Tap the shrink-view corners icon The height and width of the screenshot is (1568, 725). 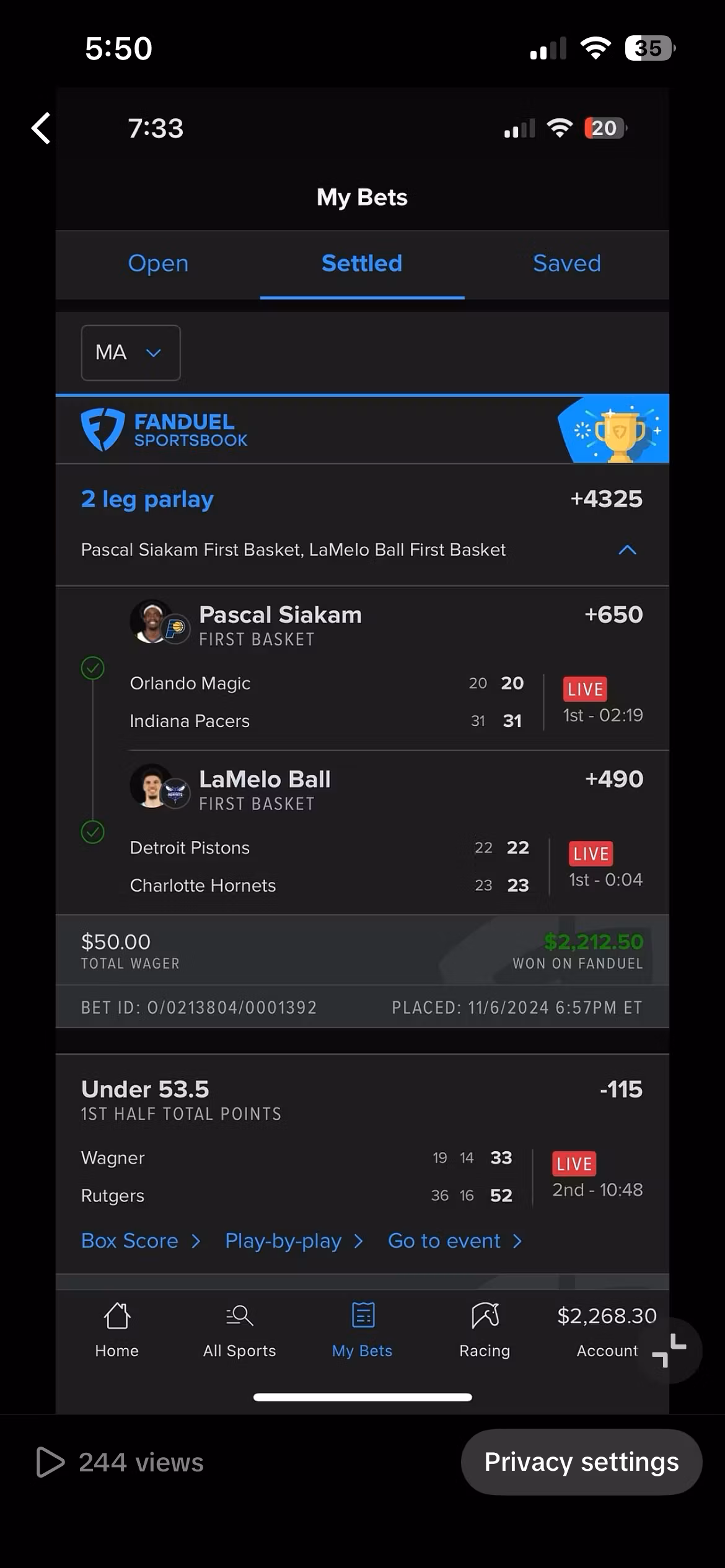(669, 1351)
